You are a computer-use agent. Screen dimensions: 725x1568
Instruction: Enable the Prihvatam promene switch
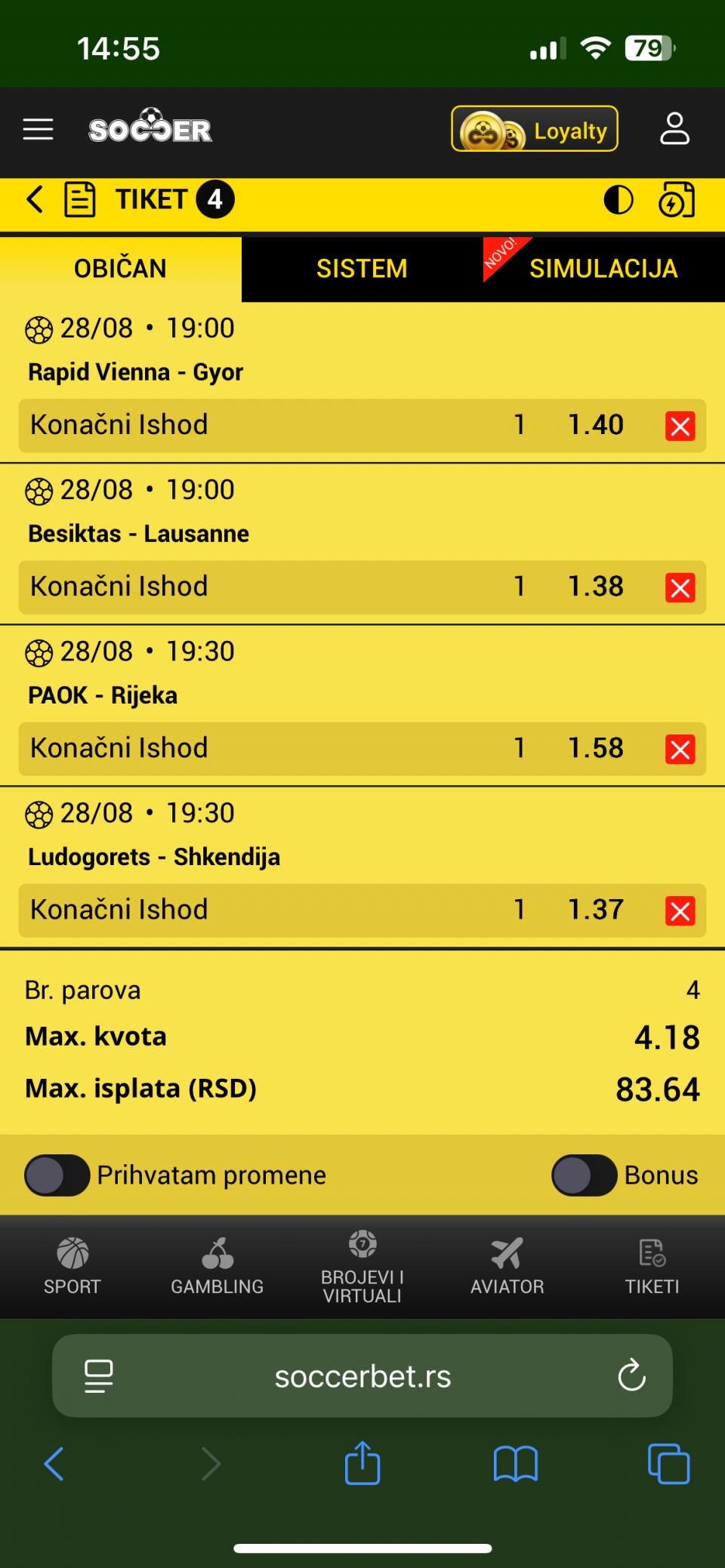[x=57, y=1175]
